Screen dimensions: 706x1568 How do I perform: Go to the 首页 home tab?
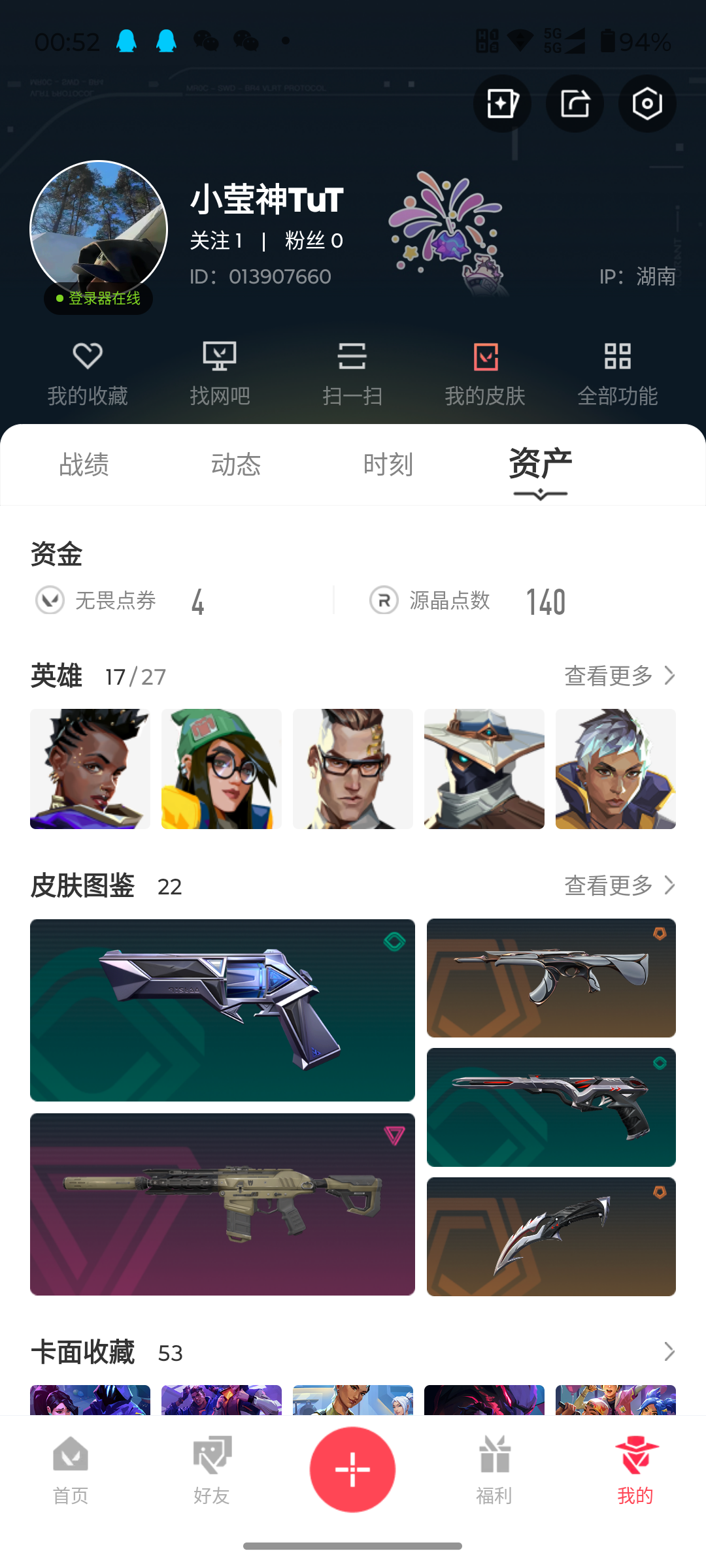click(x=71, y=1470)
